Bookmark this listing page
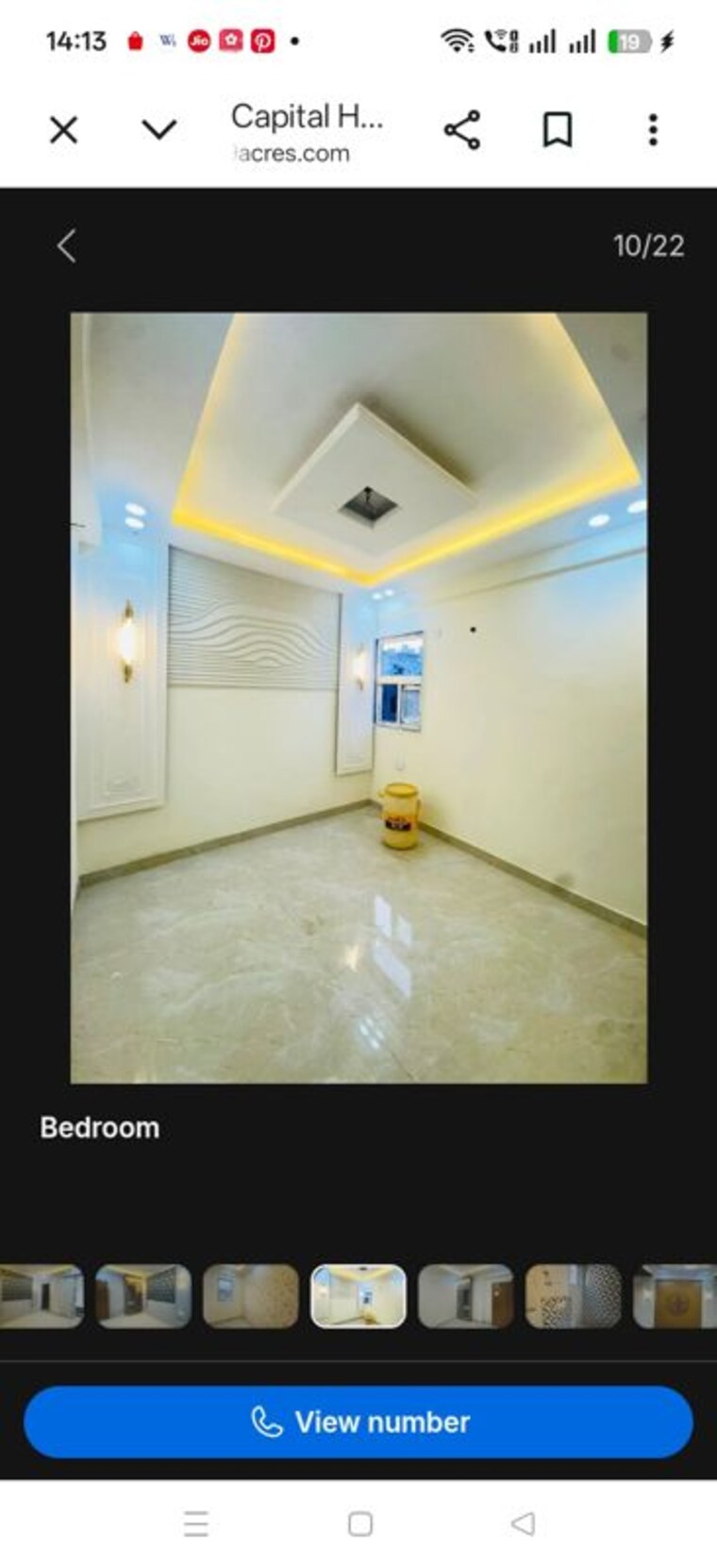The image size is (717, 1568). click(558, 129)
